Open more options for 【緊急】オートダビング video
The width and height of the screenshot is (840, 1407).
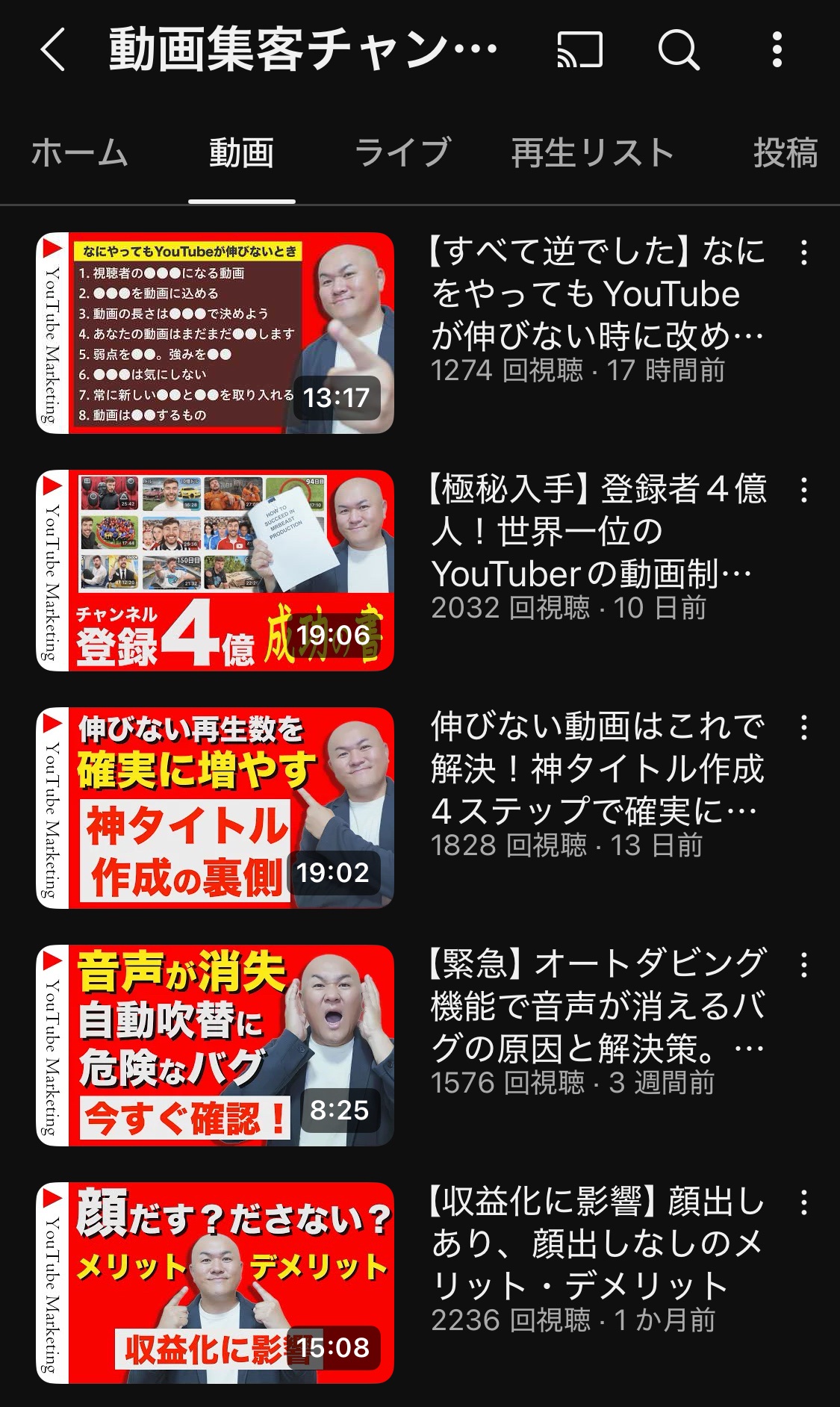tap(804, 965)
